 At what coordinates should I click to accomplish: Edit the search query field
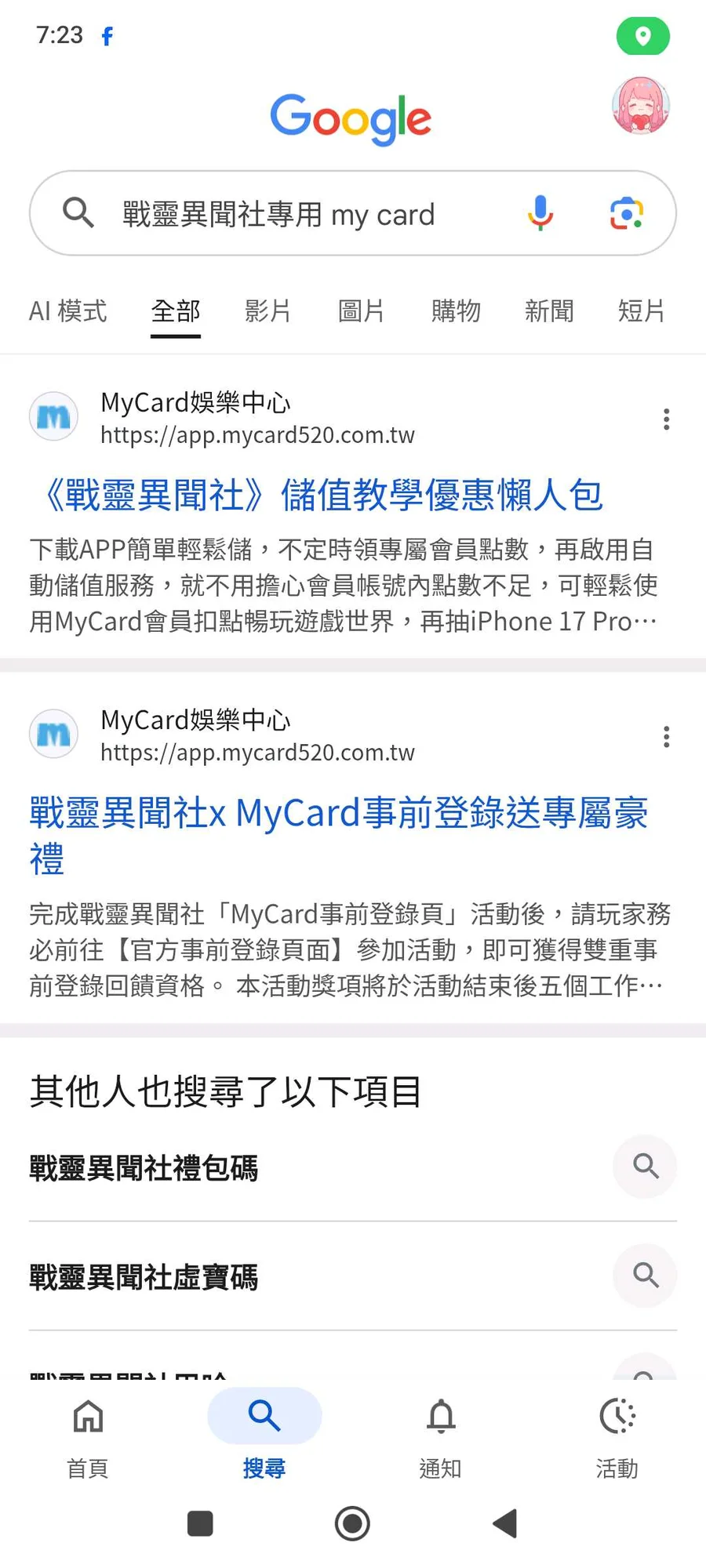pos(298,214)
